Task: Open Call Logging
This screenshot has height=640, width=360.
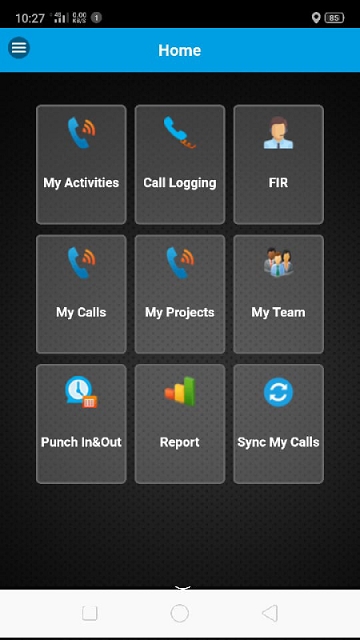Action: pos(180,164)
